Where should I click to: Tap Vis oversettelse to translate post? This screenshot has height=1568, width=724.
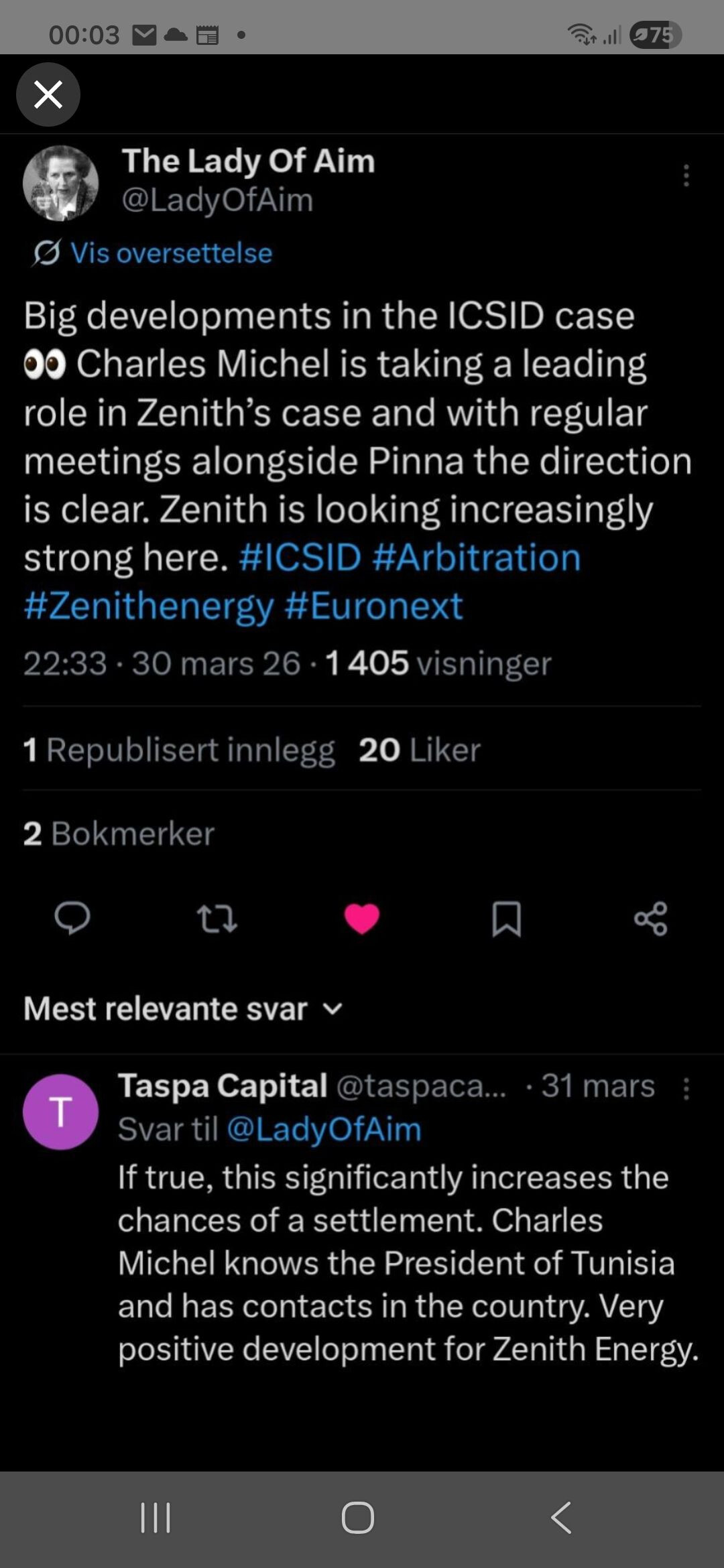pyautogui.click(x=171, y=253)
